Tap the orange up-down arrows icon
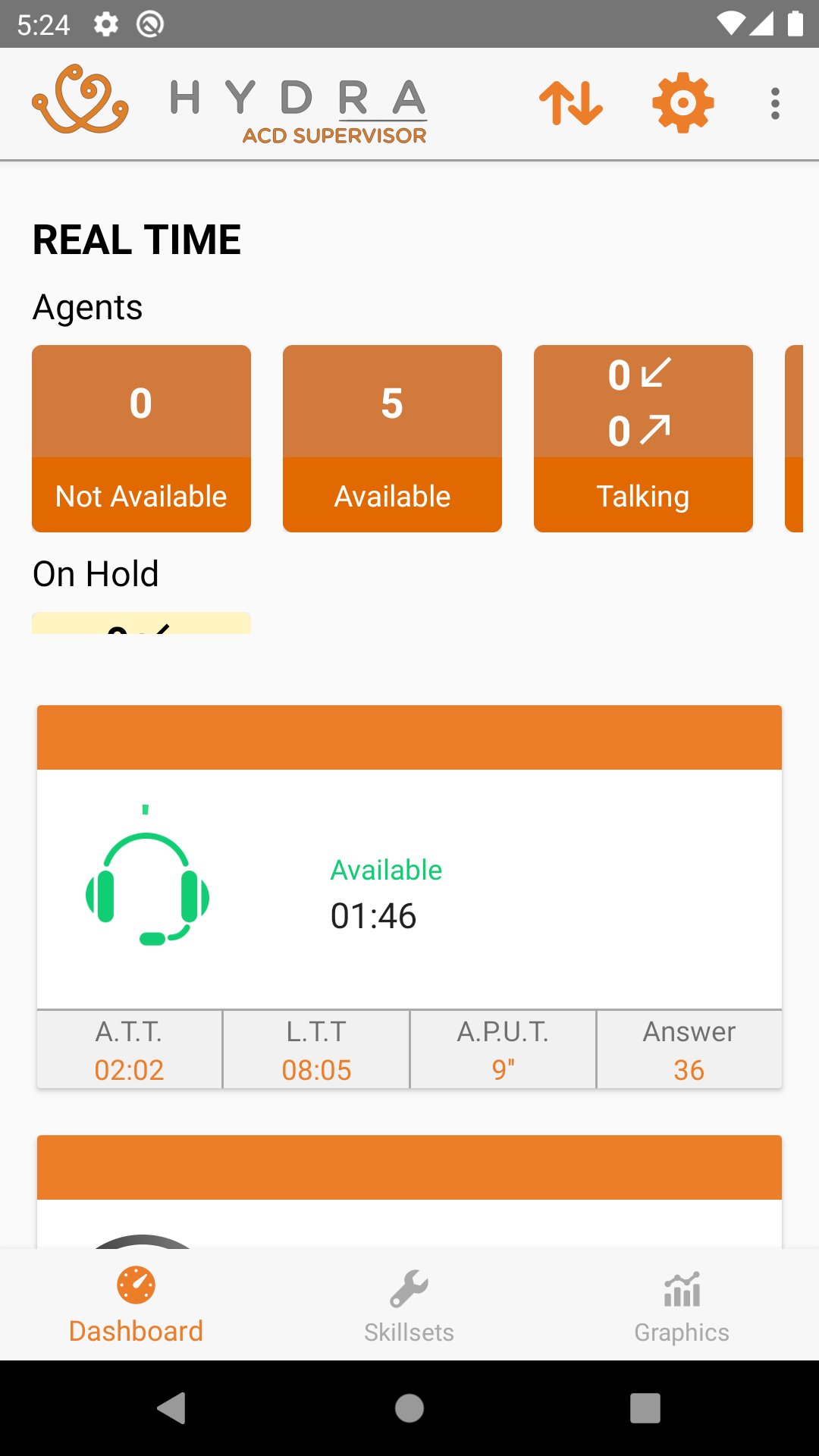Screen dimensions: 819x1456 pyautogui.click(x=571, y=103)
